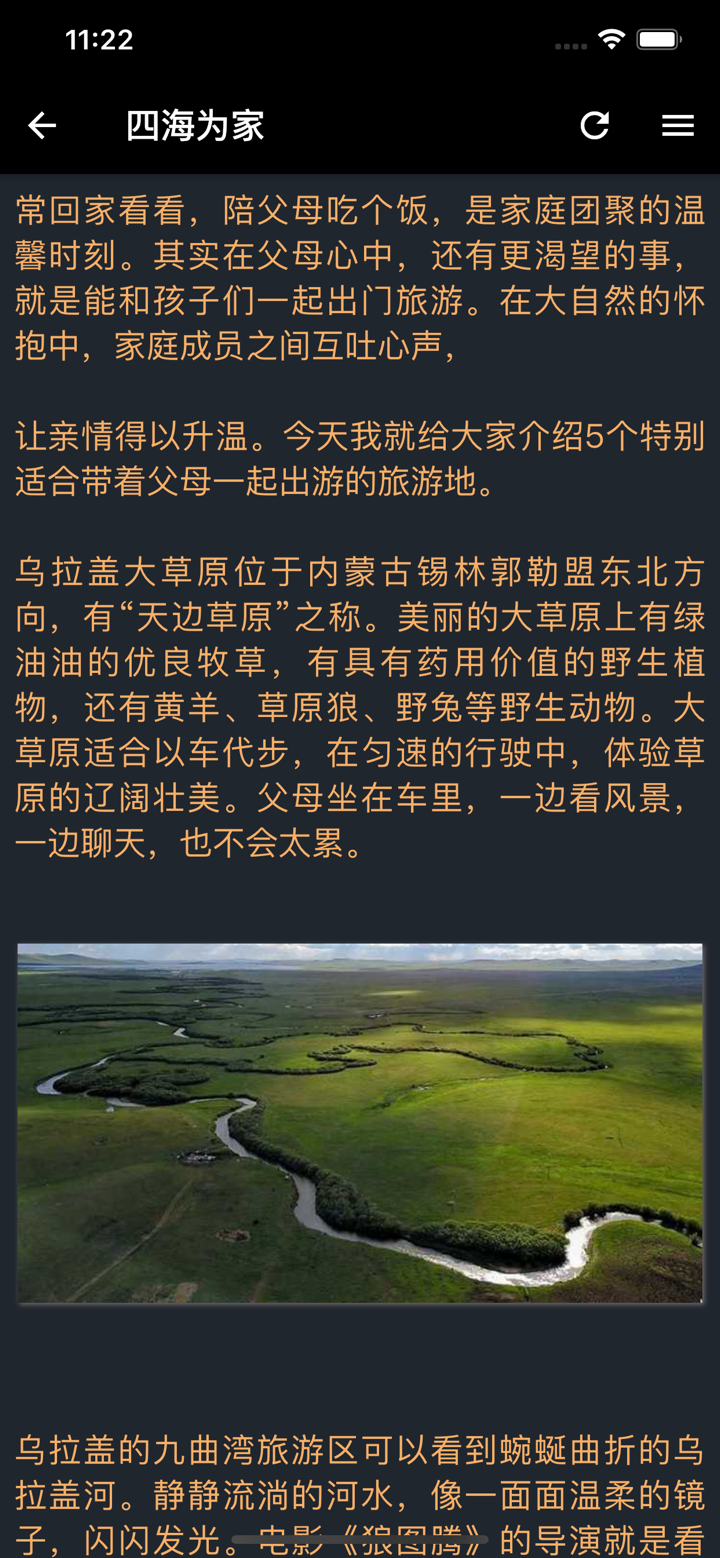This screenshot has height=1558, width=720.
Task: Toggle page refresh by tapping reload control
Action: (x=595, y=125)
